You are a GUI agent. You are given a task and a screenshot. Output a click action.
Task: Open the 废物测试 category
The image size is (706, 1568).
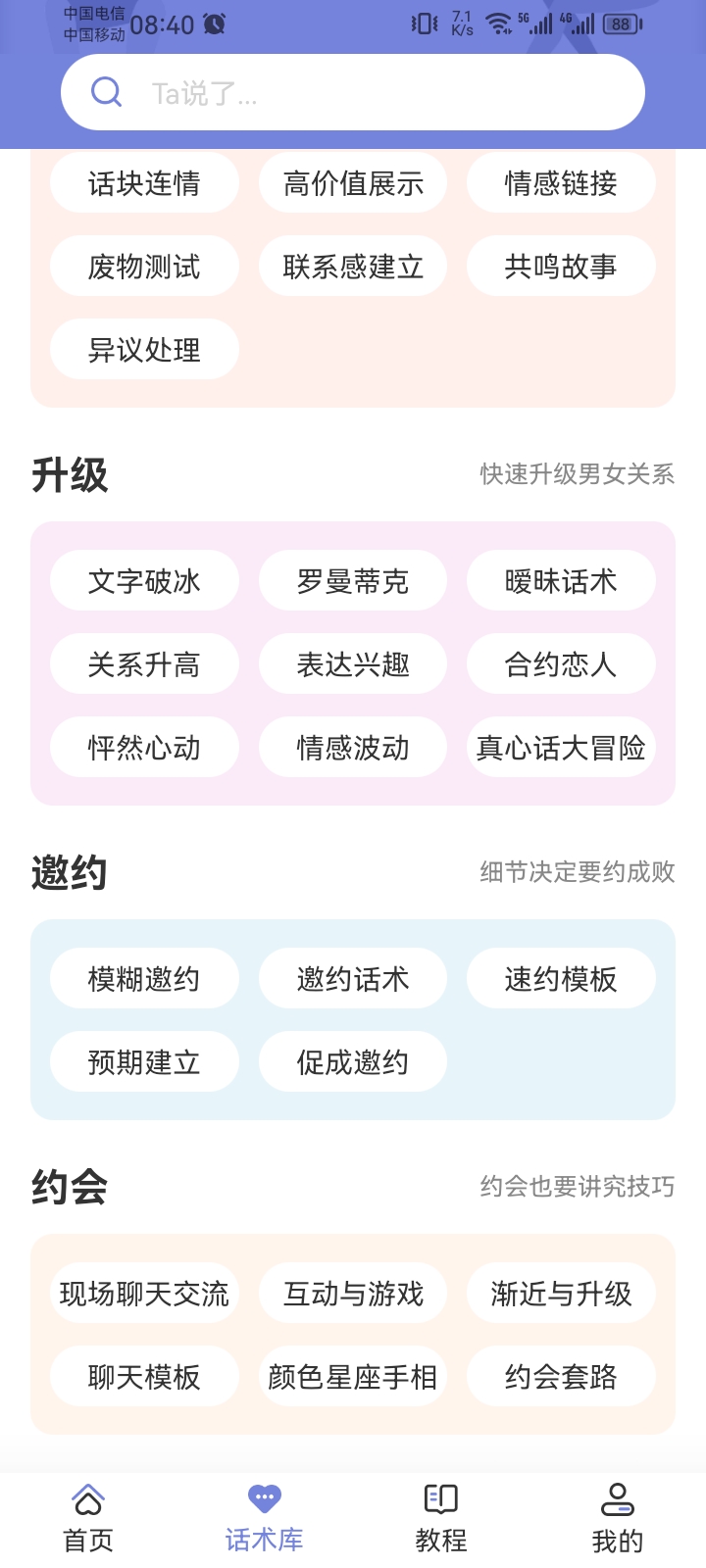tap(144, 267)
